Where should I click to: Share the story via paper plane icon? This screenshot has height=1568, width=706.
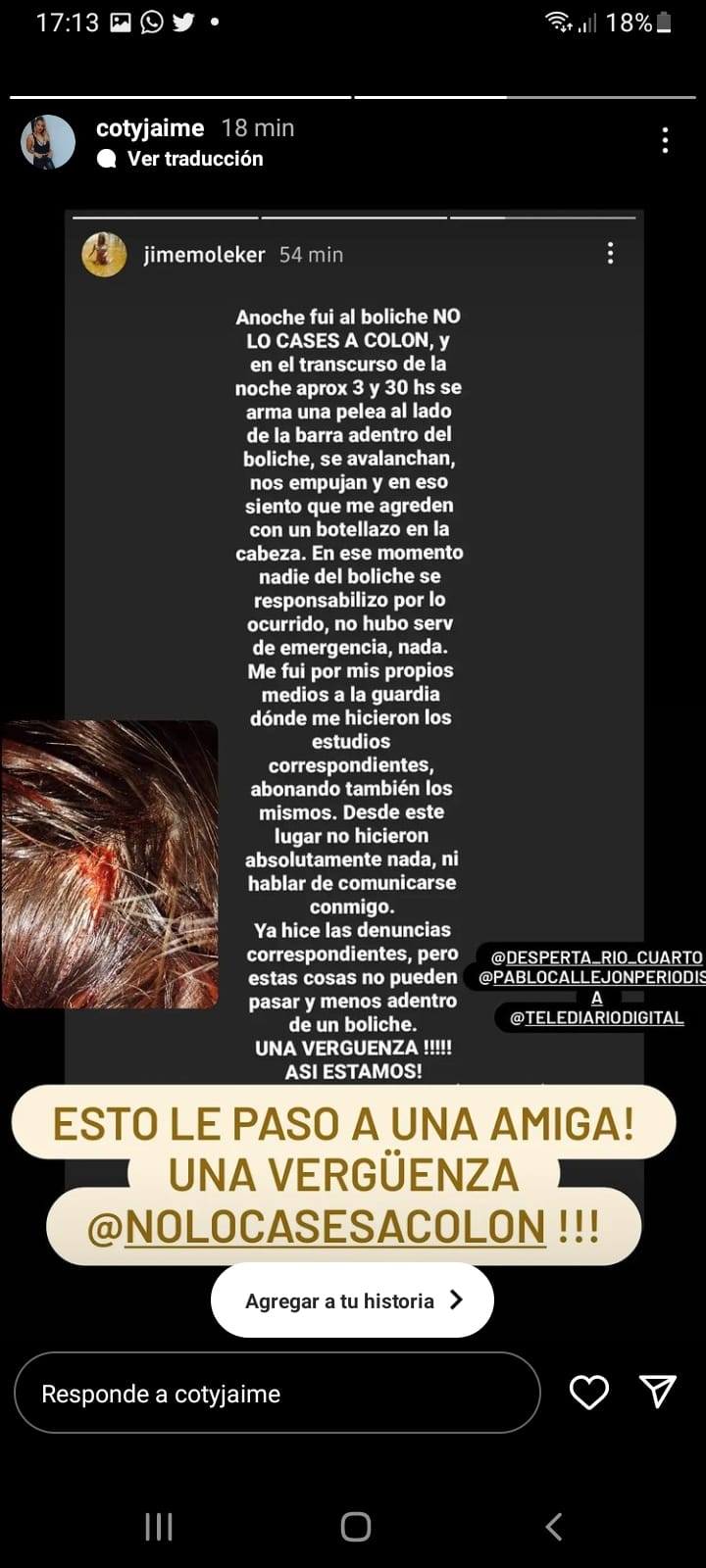tap(658, 1392)
